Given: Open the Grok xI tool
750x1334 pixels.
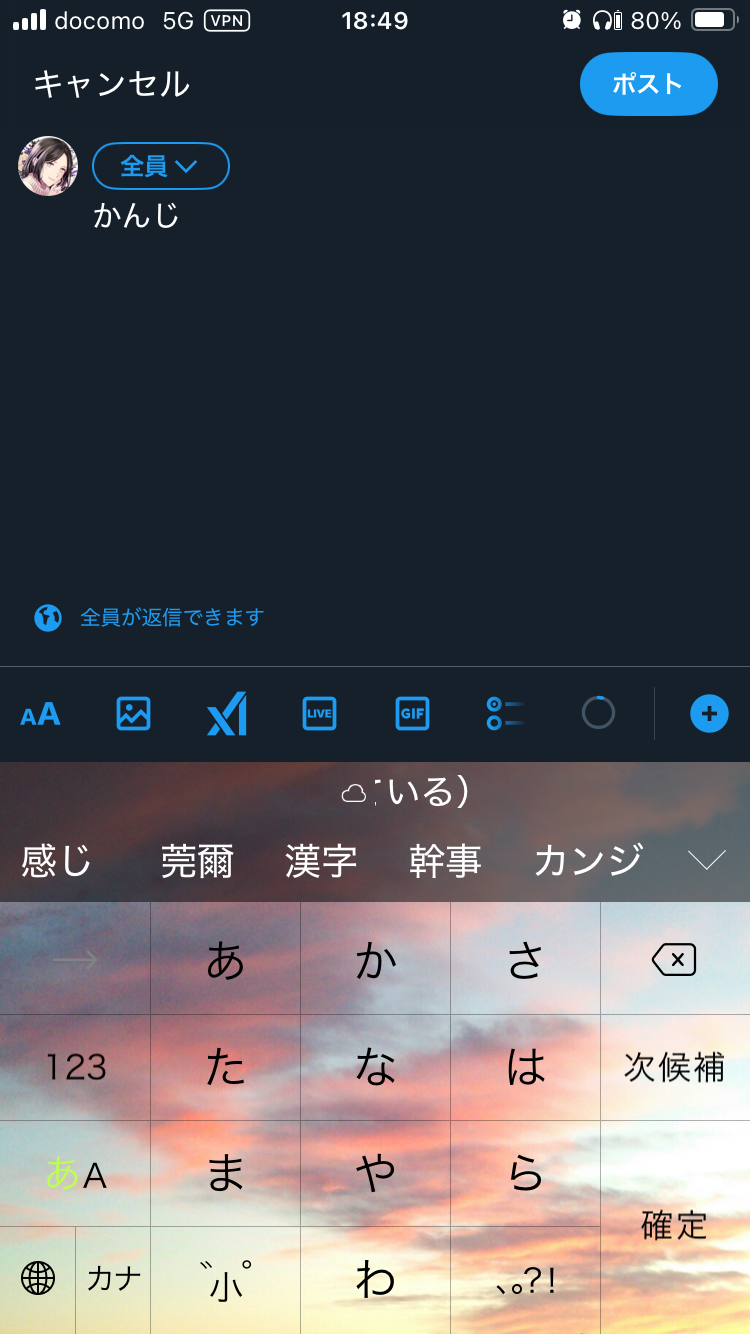Looking at the screenshot, I should click(227, 714).
